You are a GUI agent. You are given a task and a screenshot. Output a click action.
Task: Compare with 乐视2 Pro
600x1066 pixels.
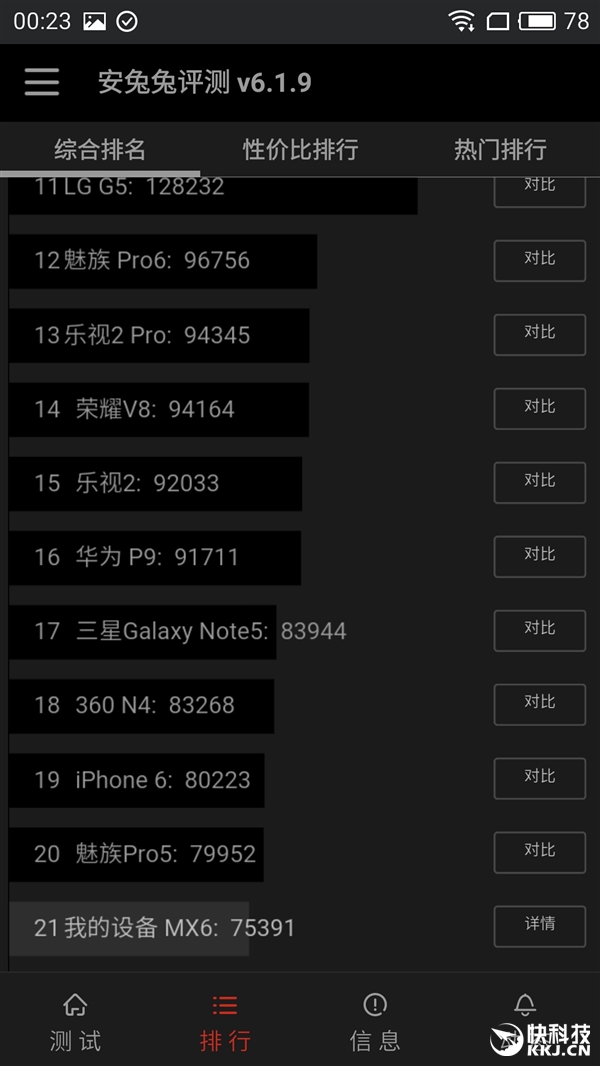tap(539, 334)
